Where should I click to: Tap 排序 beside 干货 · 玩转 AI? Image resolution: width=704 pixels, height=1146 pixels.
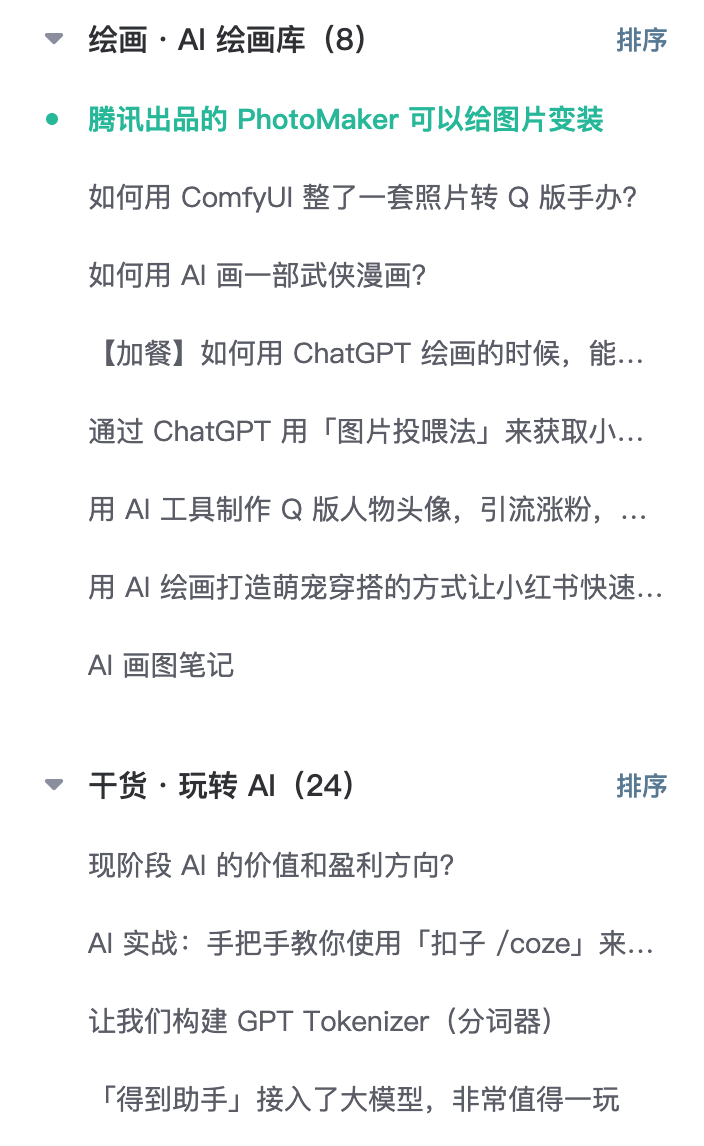point(641,786)
